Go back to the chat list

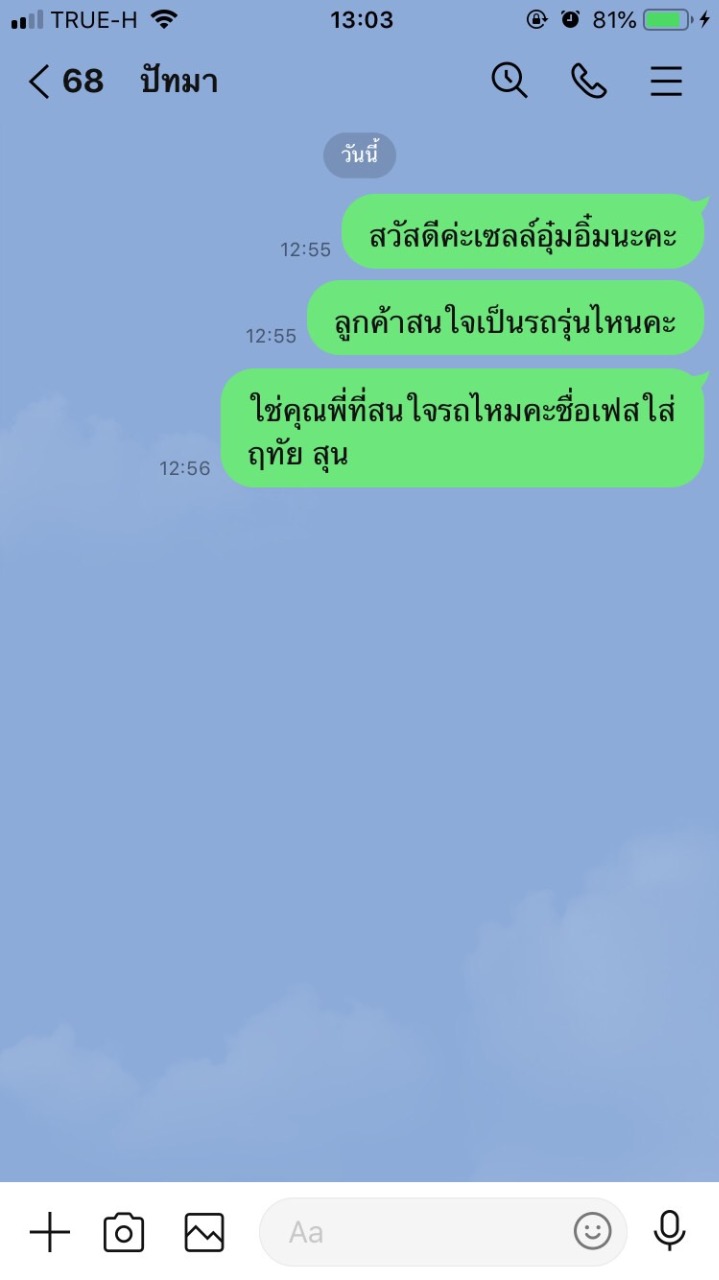pos(40,82)
